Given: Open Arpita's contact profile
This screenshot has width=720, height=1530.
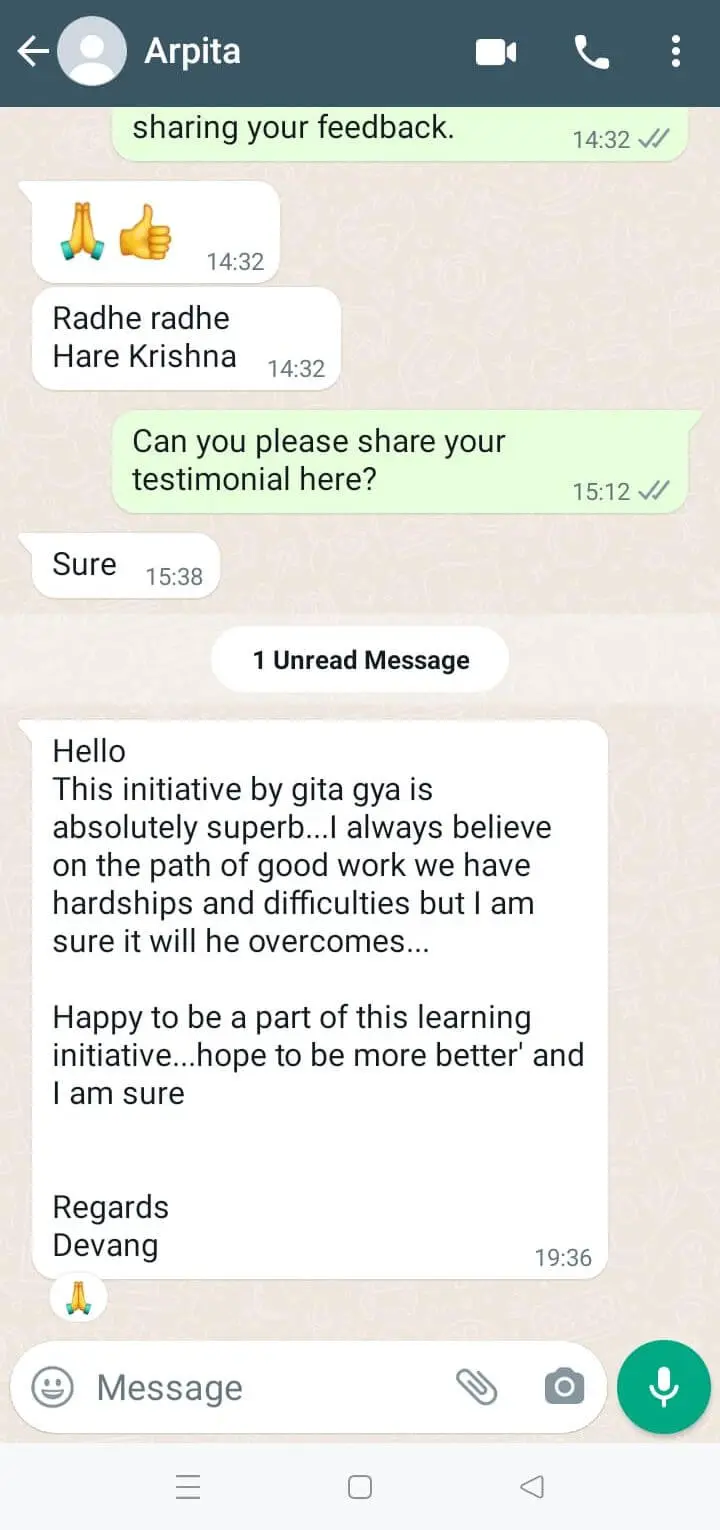Looking at the screenshot, I should click(192, 52).
